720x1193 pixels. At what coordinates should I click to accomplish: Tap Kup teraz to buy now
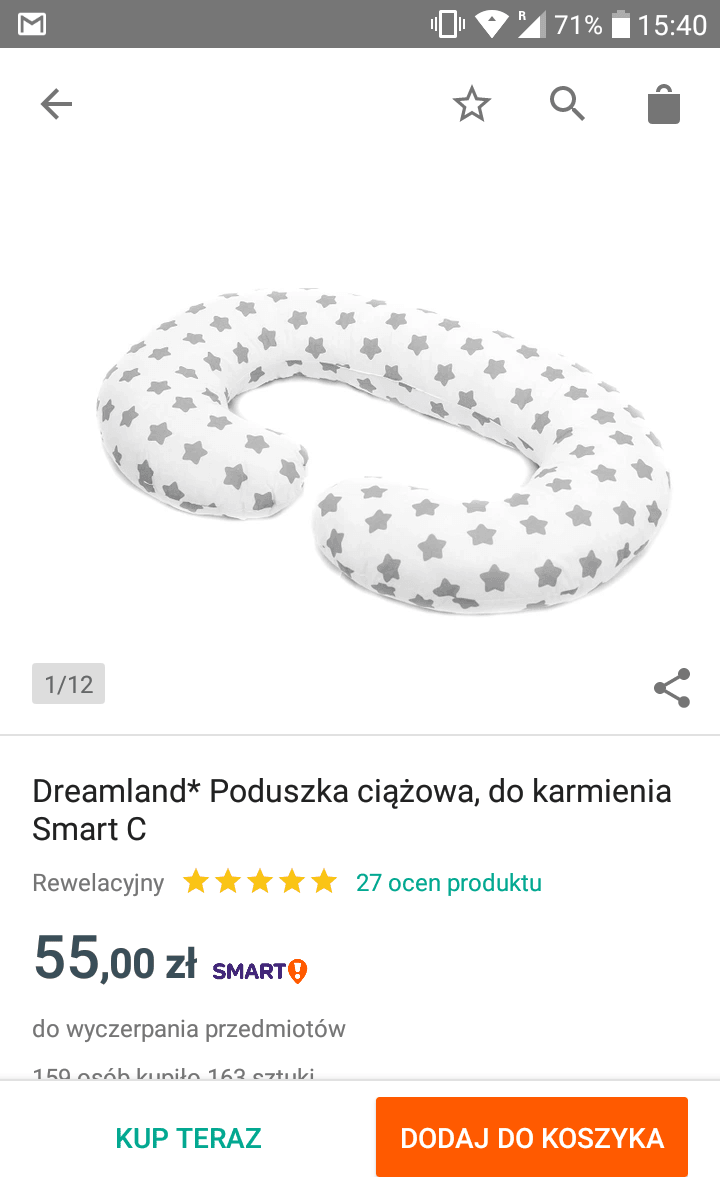189,1138
